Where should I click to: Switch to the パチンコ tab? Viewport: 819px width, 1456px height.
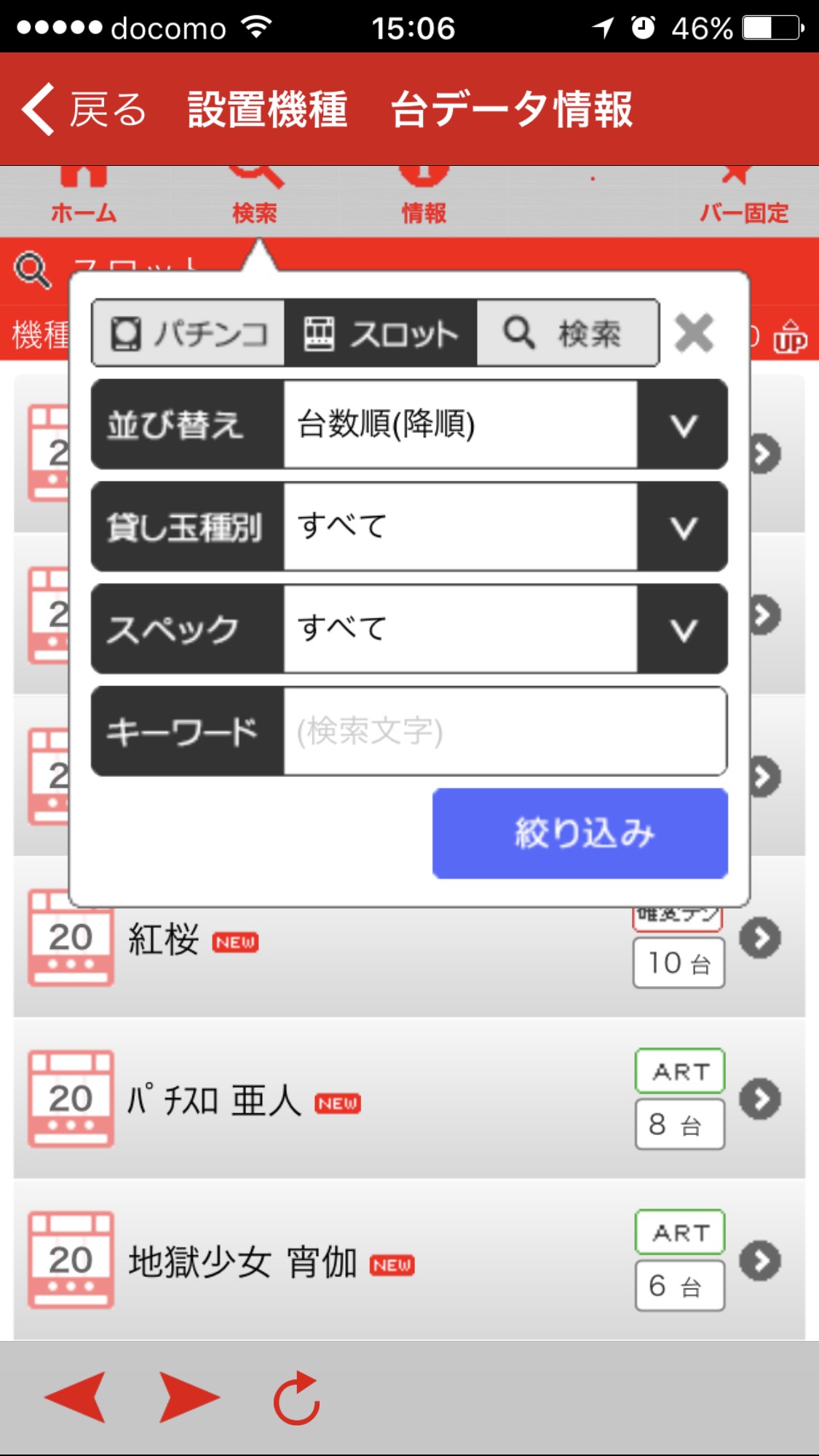pyautogui.click(x=189, y=334)
